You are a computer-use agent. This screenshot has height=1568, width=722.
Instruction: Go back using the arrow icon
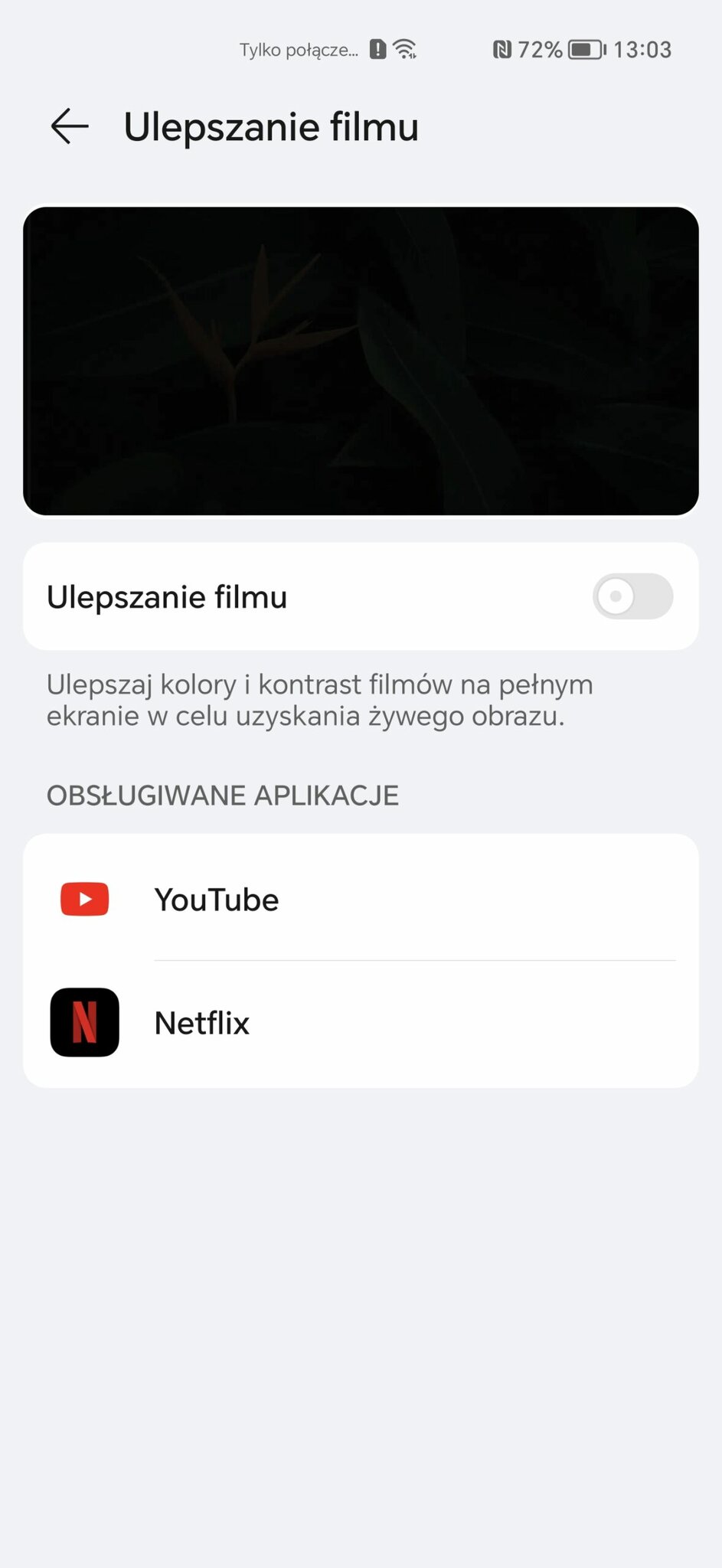tap(70, 126)
